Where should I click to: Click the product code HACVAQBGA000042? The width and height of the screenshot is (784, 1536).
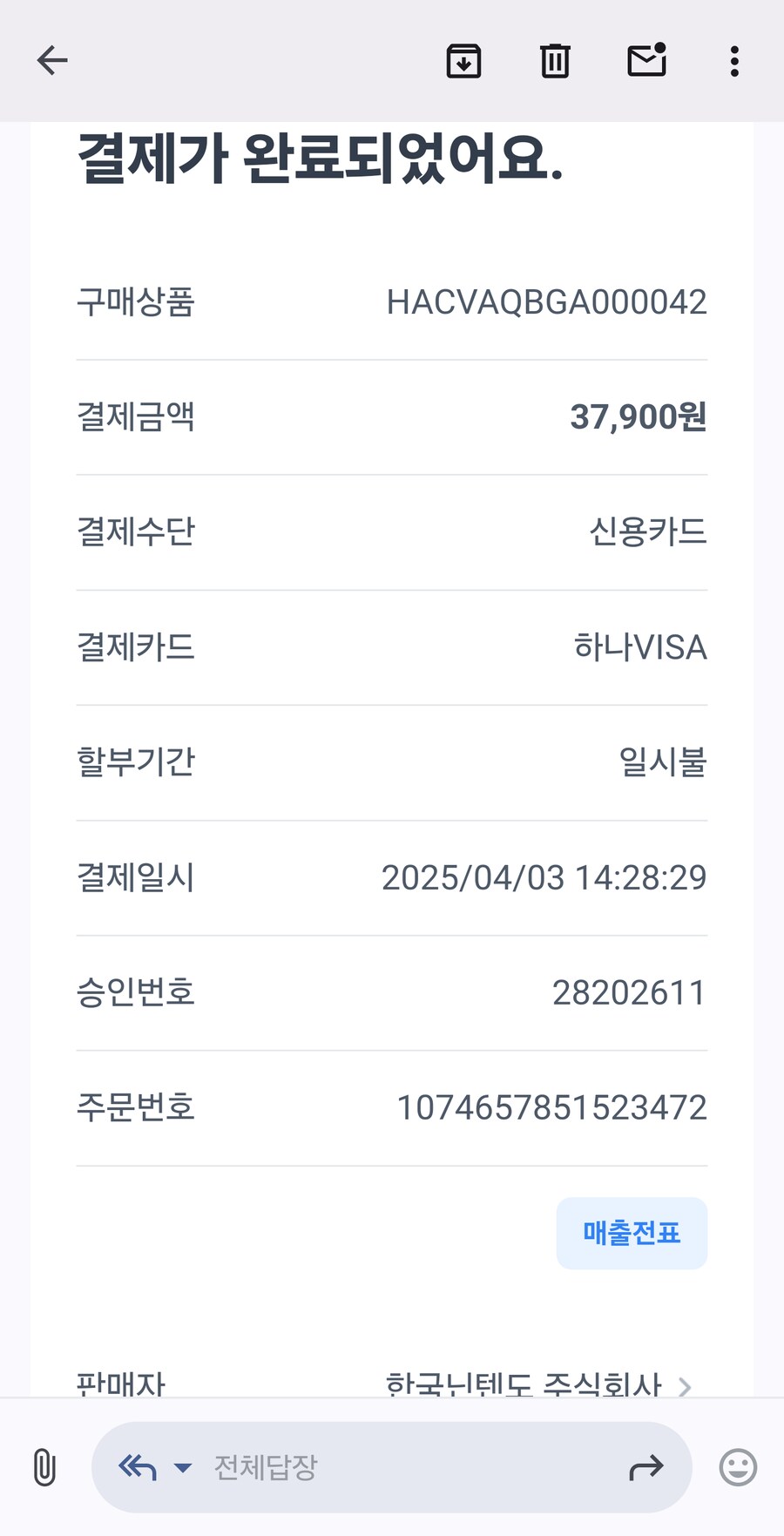[x=548, y=301]
